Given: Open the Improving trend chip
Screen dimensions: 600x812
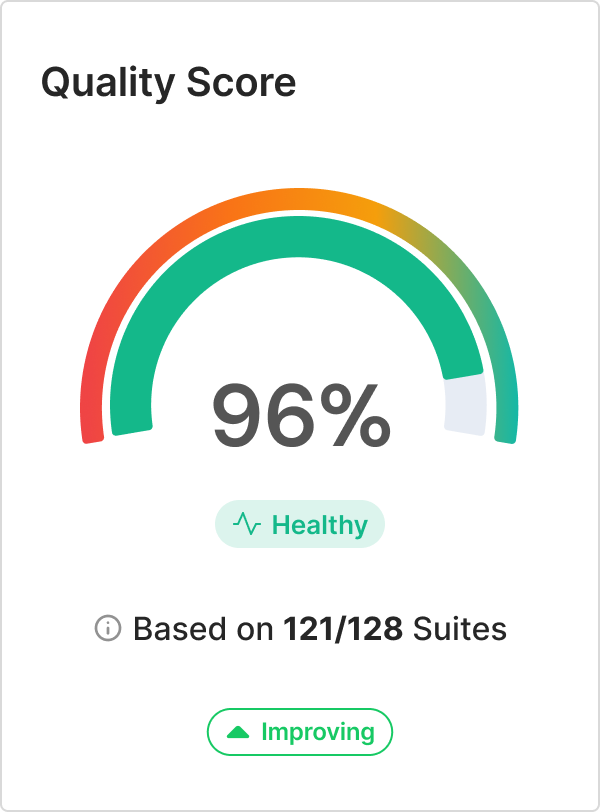Looking at the screenshot, I should click(300, 732).
